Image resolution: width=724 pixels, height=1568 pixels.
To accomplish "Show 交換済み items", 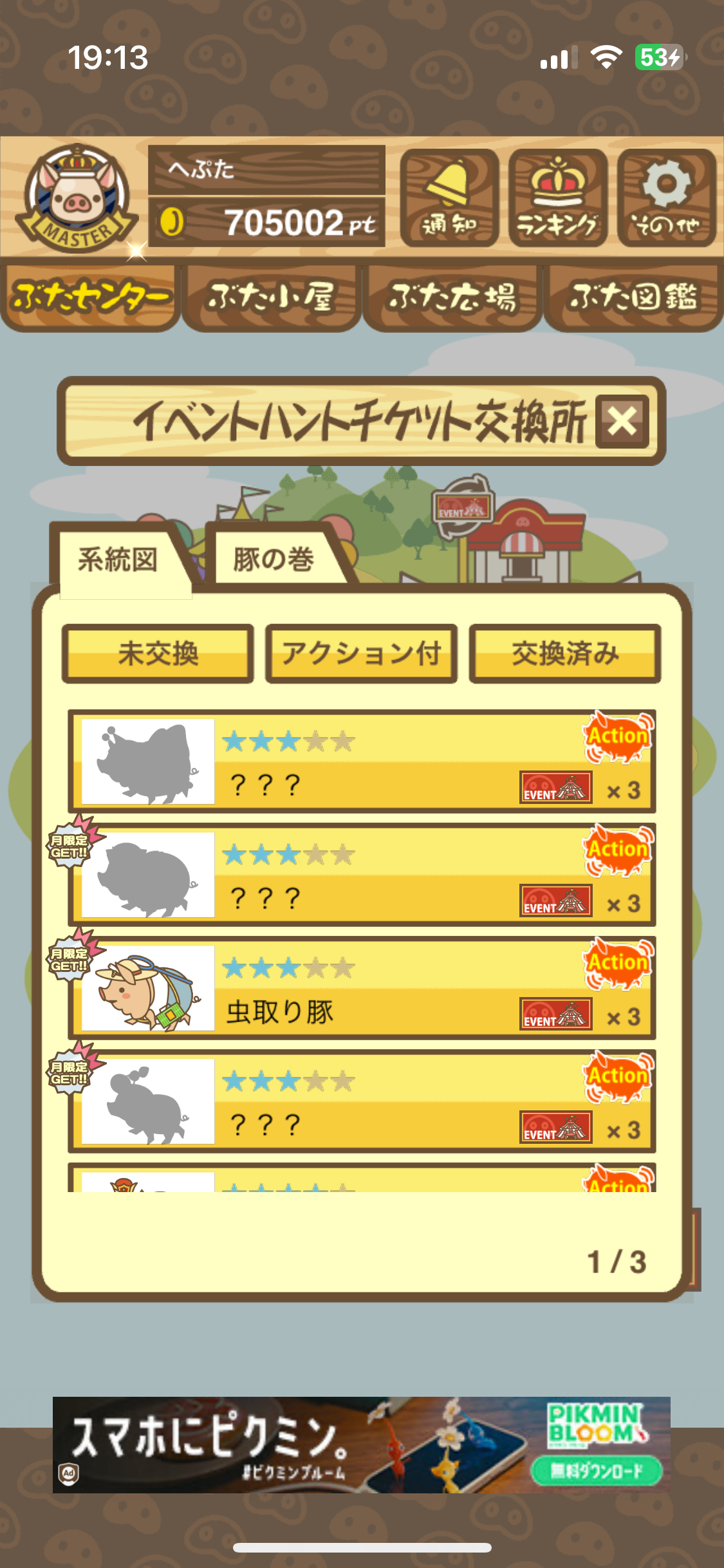I will coord(565,653).
